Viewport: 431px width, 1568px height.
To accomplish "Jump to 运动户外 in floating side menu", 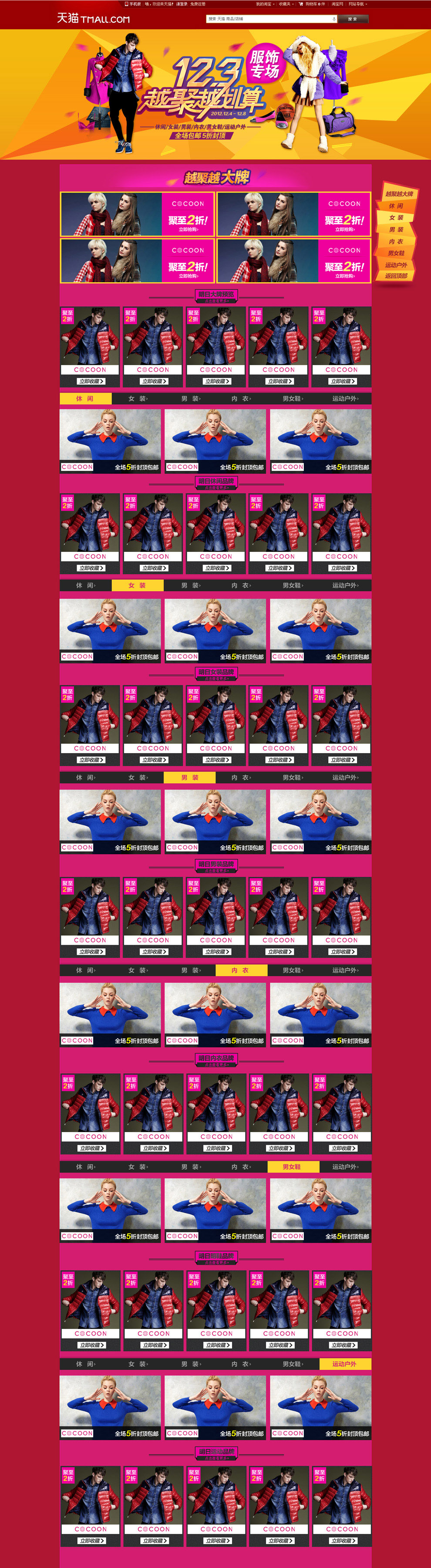I will (396, 265).
